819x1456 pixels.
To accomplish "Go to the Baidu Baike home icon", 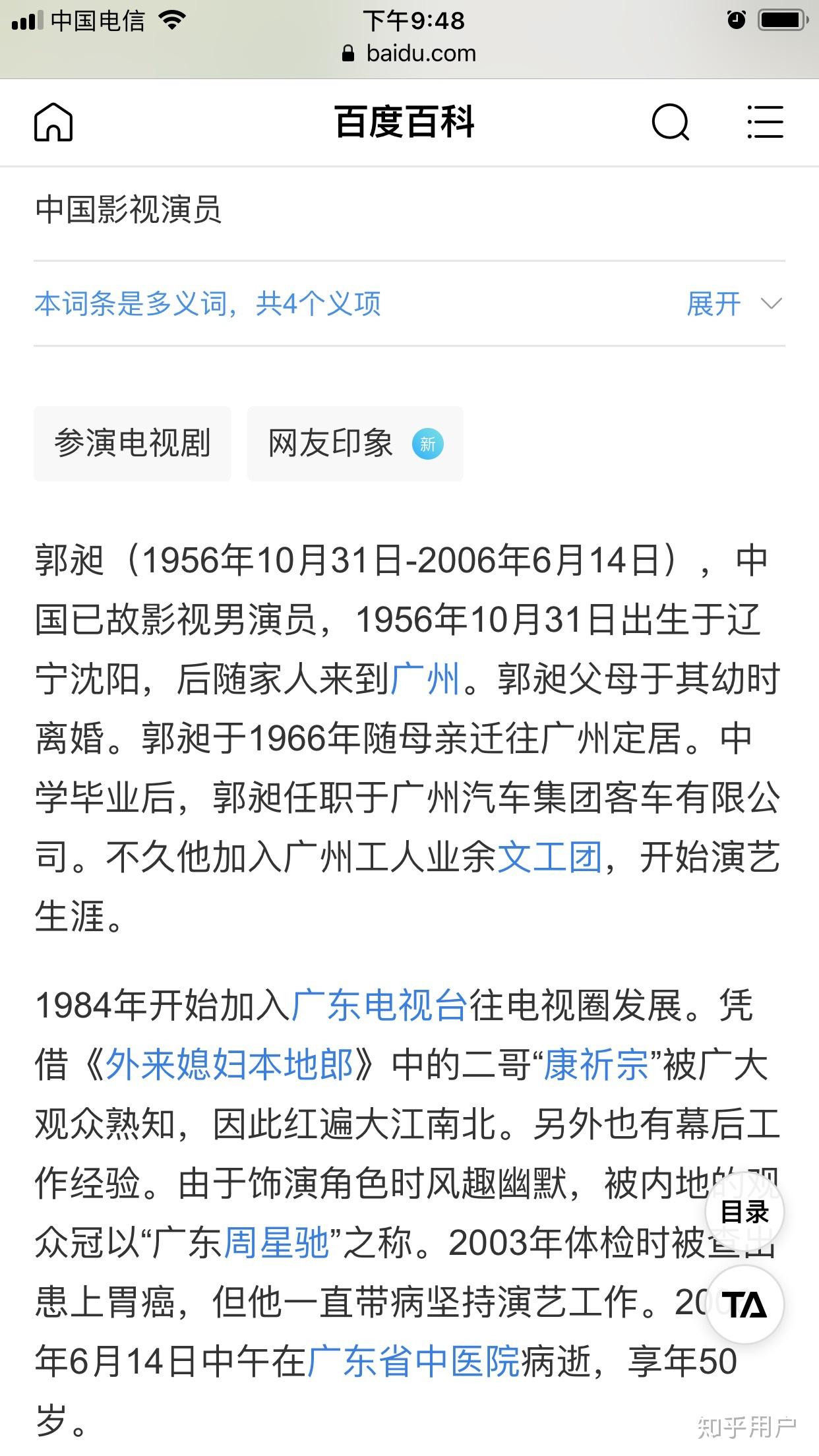I will [53, 122].
